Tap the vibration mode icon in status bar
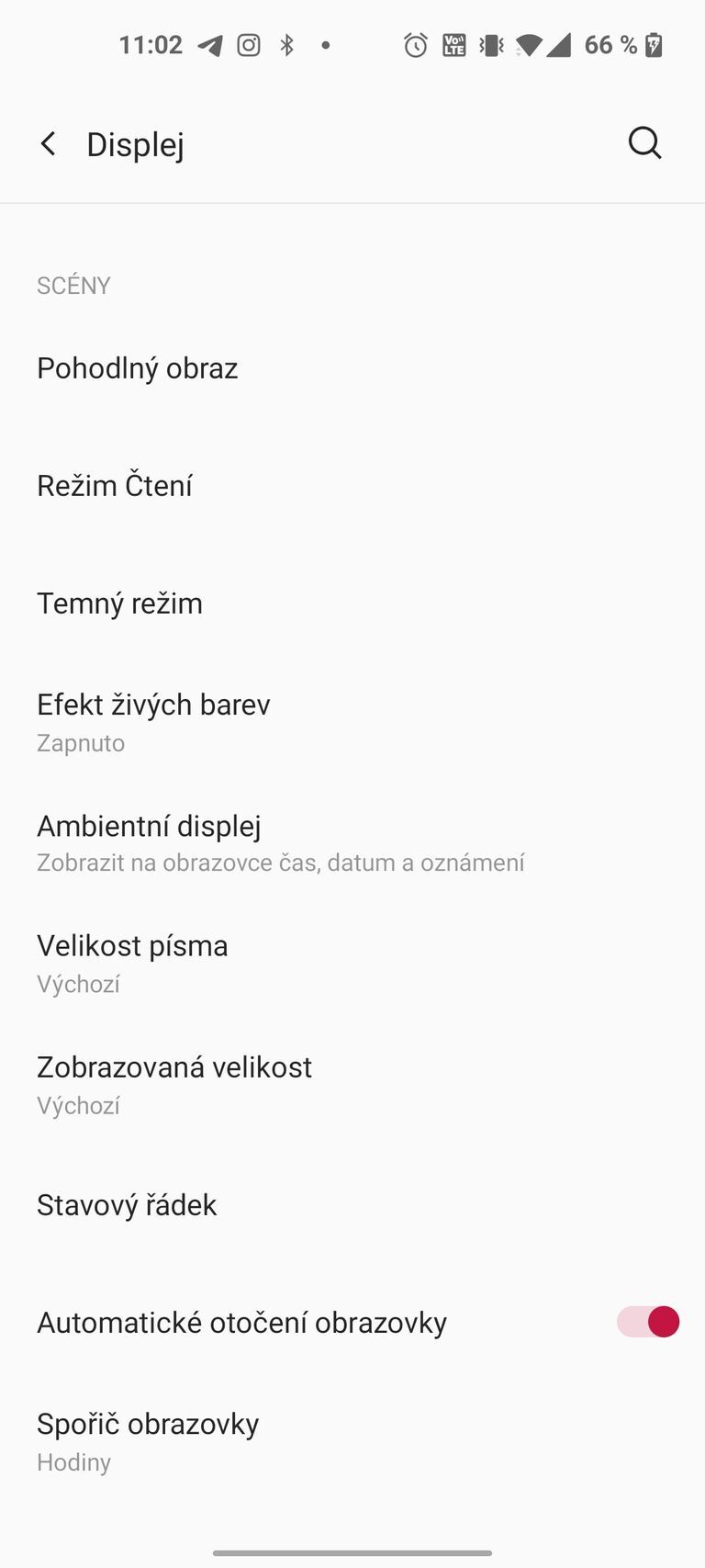 (490, 44)
